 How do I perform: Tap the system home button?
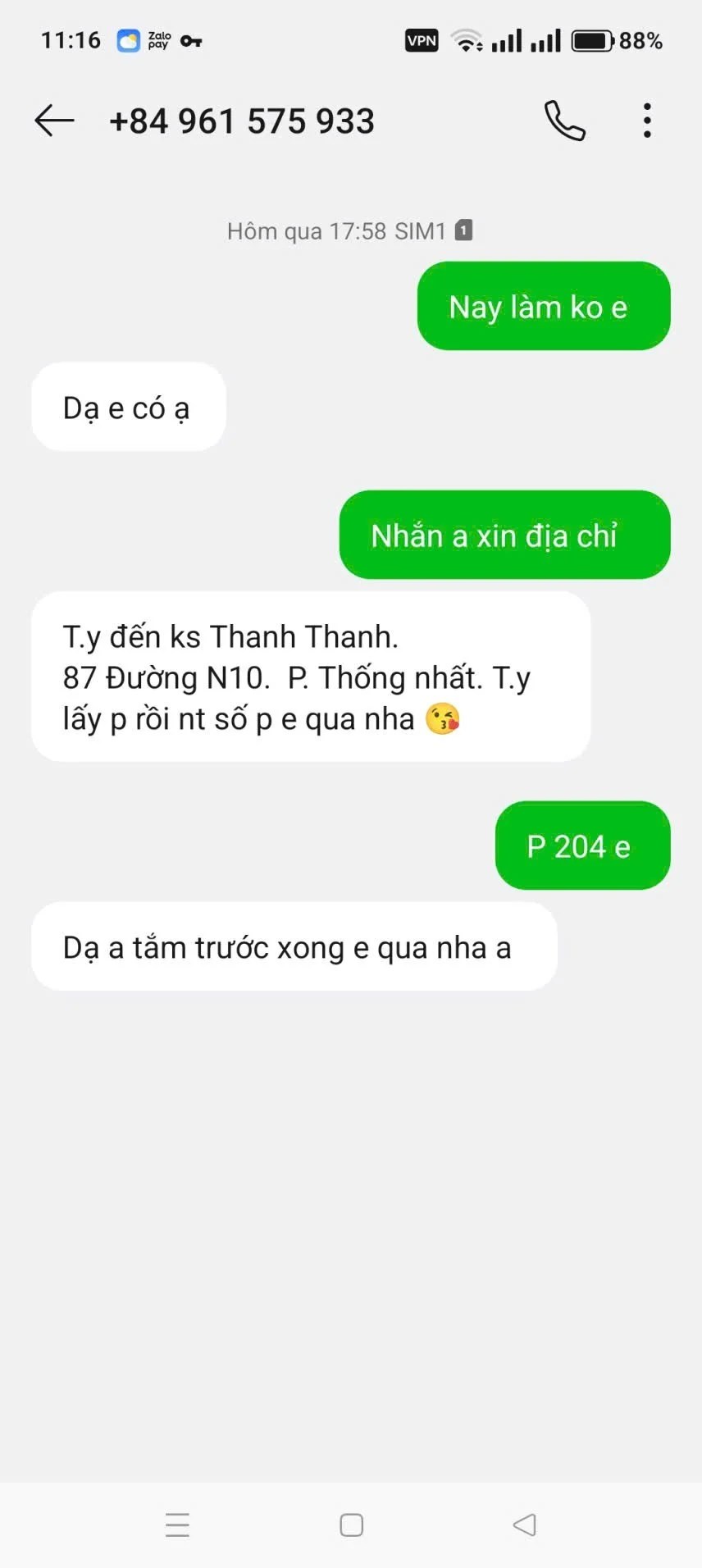click(351, 1525)
